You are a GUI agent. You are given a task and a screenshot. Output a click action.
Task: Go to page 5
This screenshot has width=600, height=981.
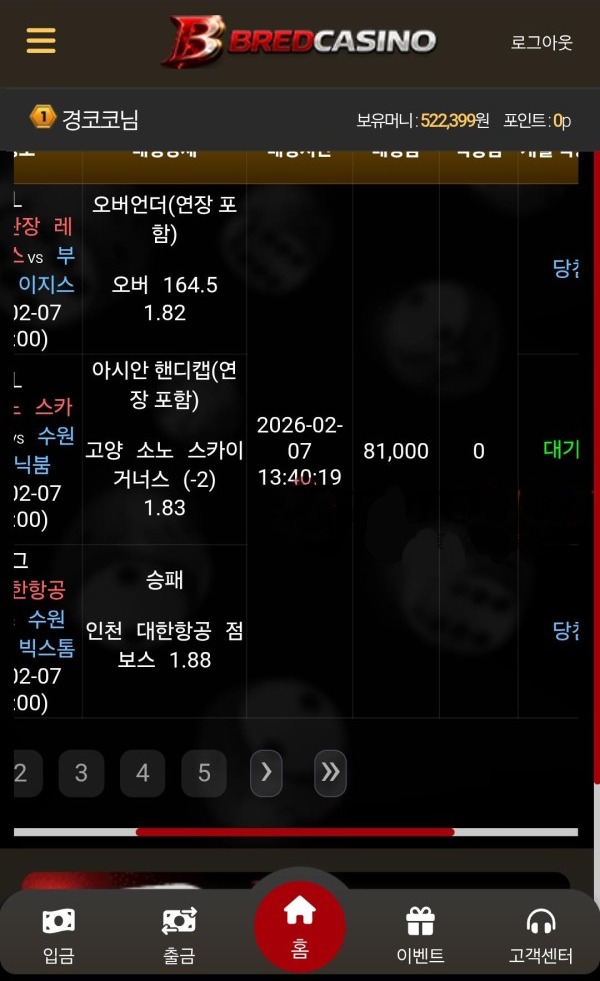204,773
